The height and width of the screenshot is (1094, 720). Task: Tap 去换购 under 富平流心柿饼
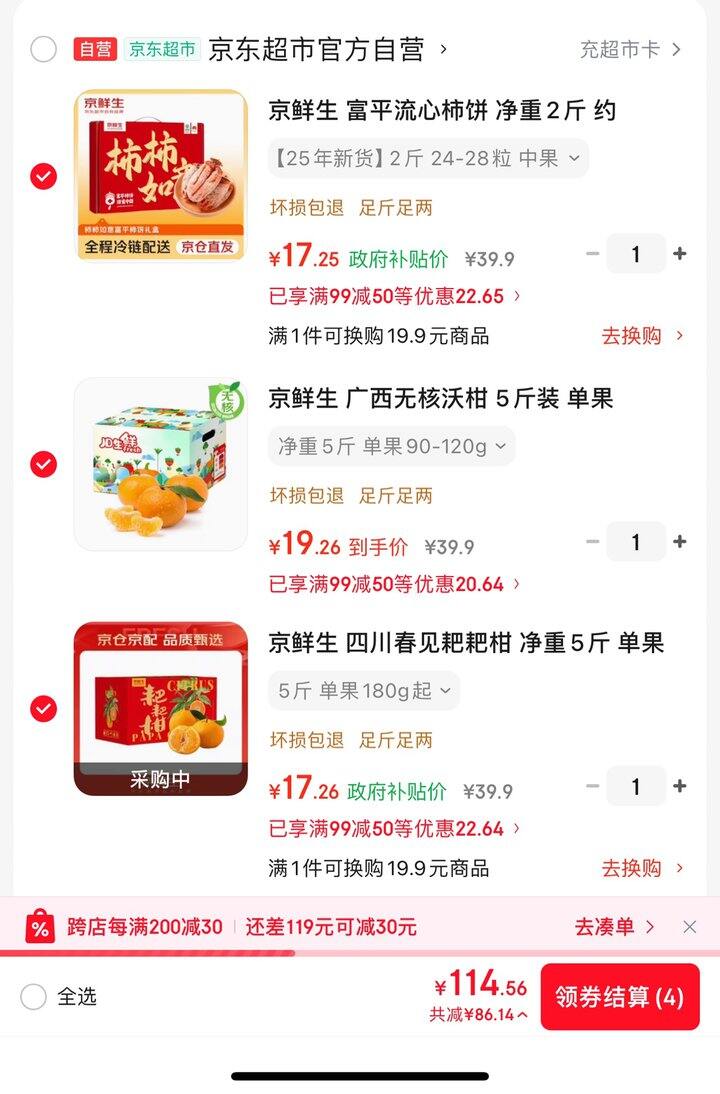pos(642,336)
